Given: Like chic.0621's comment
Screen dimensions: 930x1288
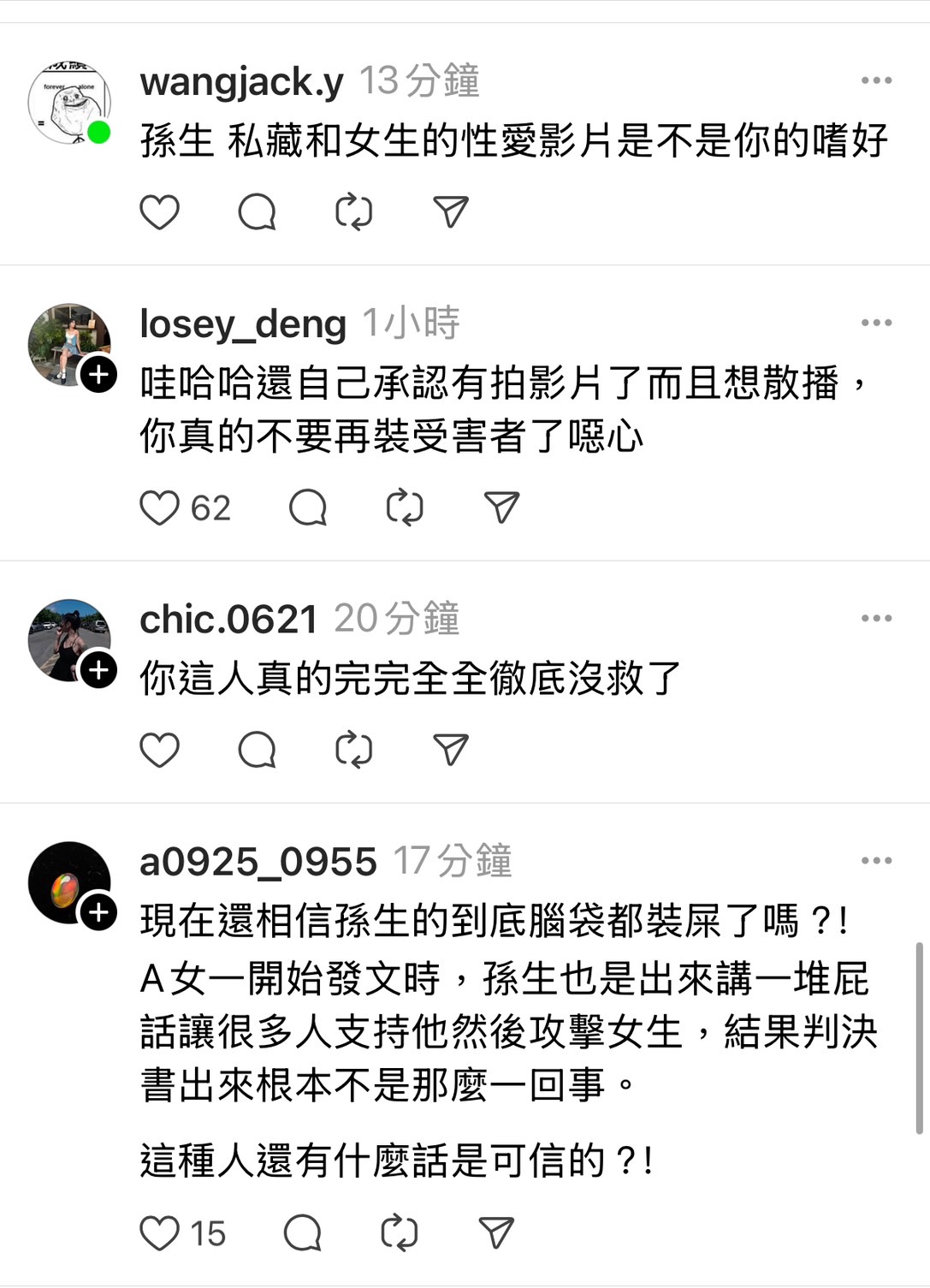Looking at the screenshot, I should click(x=159, y=751).
